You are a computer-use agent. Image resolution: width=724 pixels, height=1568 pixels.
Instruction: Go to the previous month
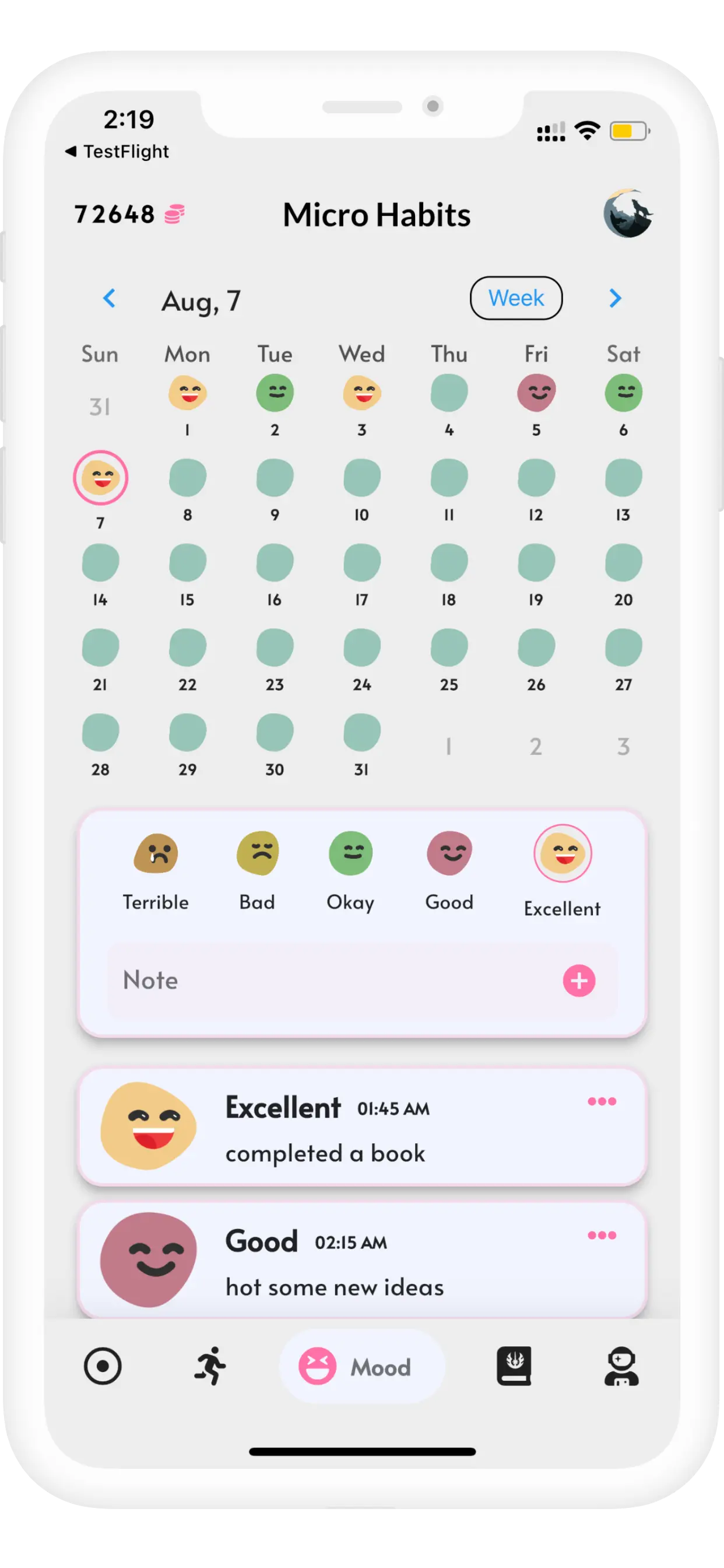[110, 298]
